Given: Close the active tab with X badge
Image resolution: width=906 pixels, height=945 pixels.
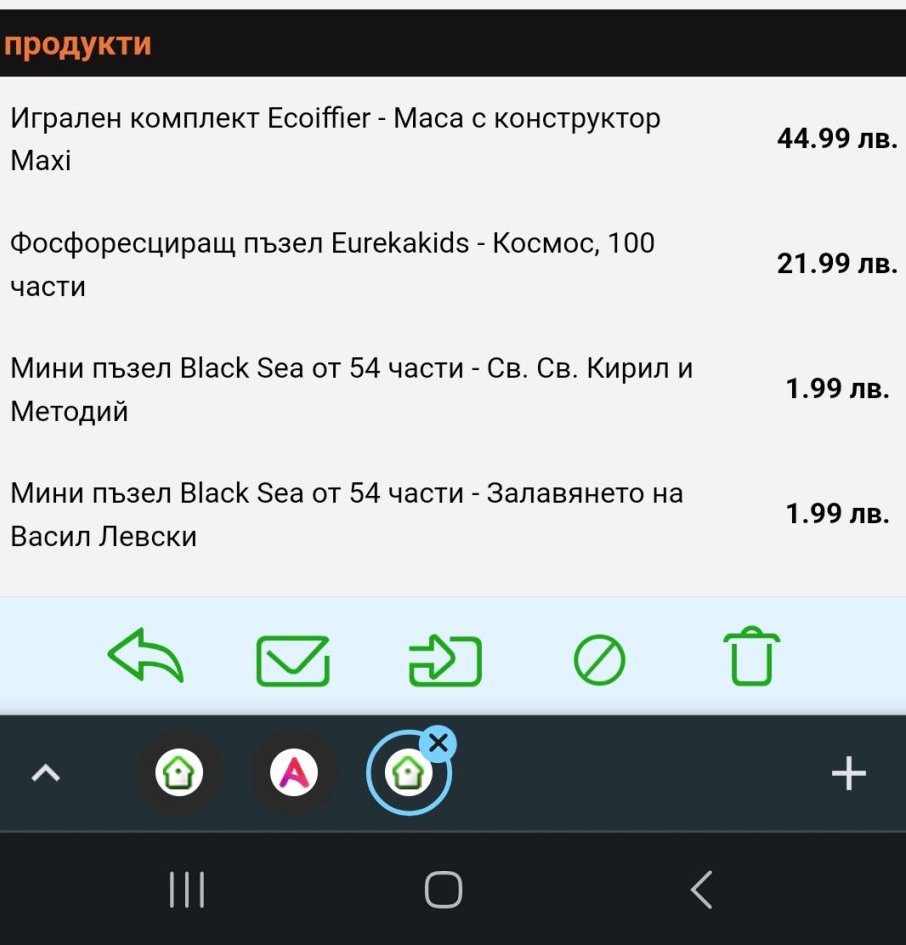Looking at the screenshot, I should (x=437, y=744).
